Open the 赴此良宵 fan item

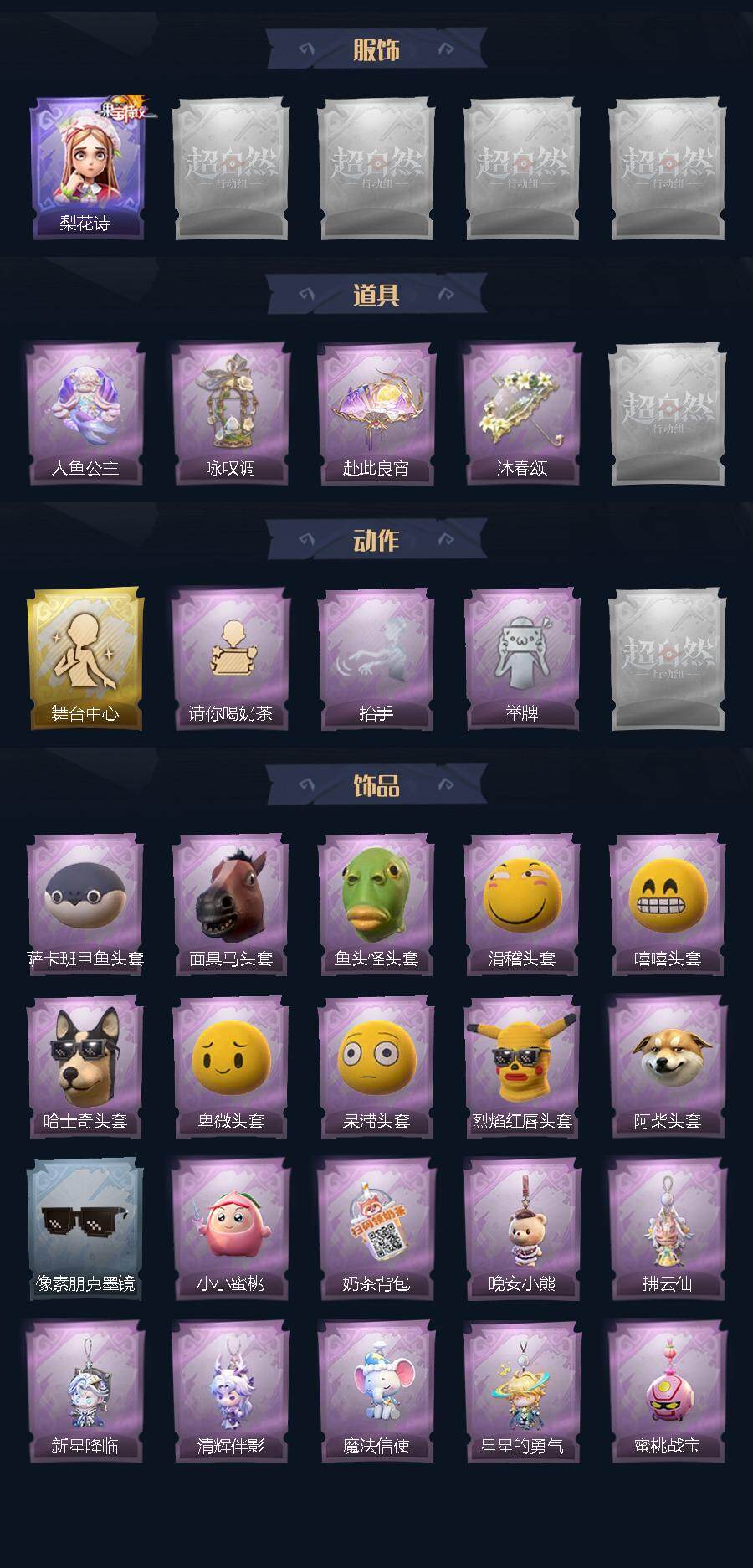tap(376, 413)
